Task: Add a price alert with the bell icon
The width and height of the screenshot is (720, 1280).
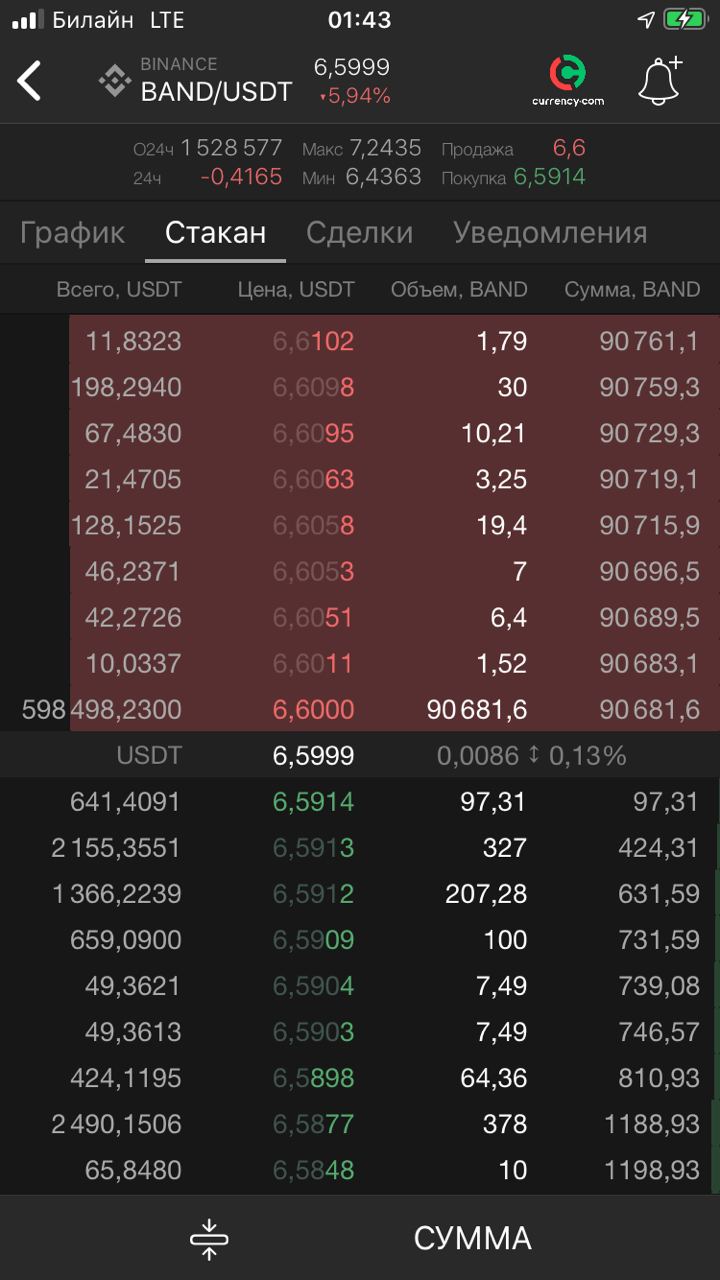Action: 660,80
